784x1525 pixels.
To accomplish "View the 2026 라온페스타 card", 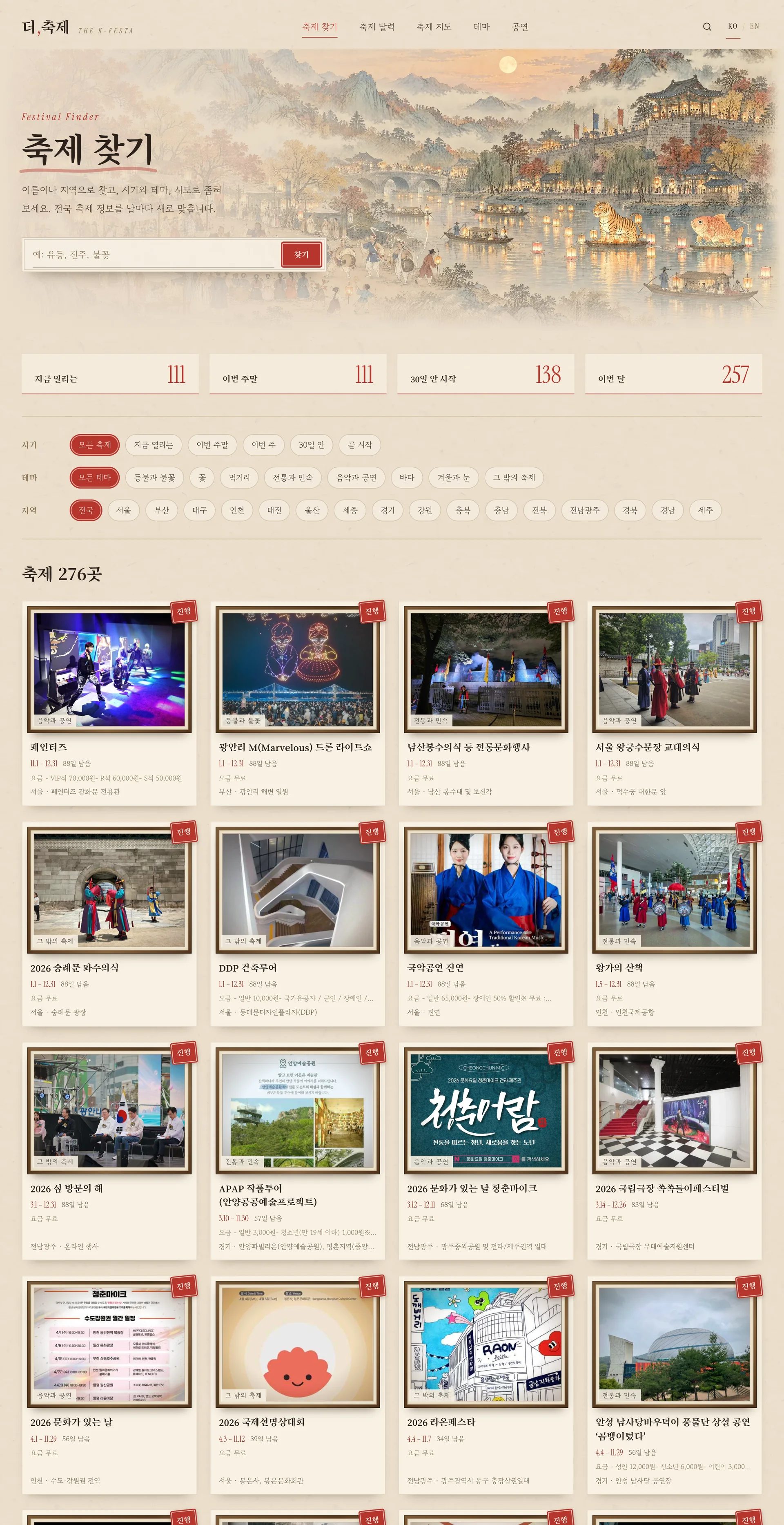I will click(486, 1385).
